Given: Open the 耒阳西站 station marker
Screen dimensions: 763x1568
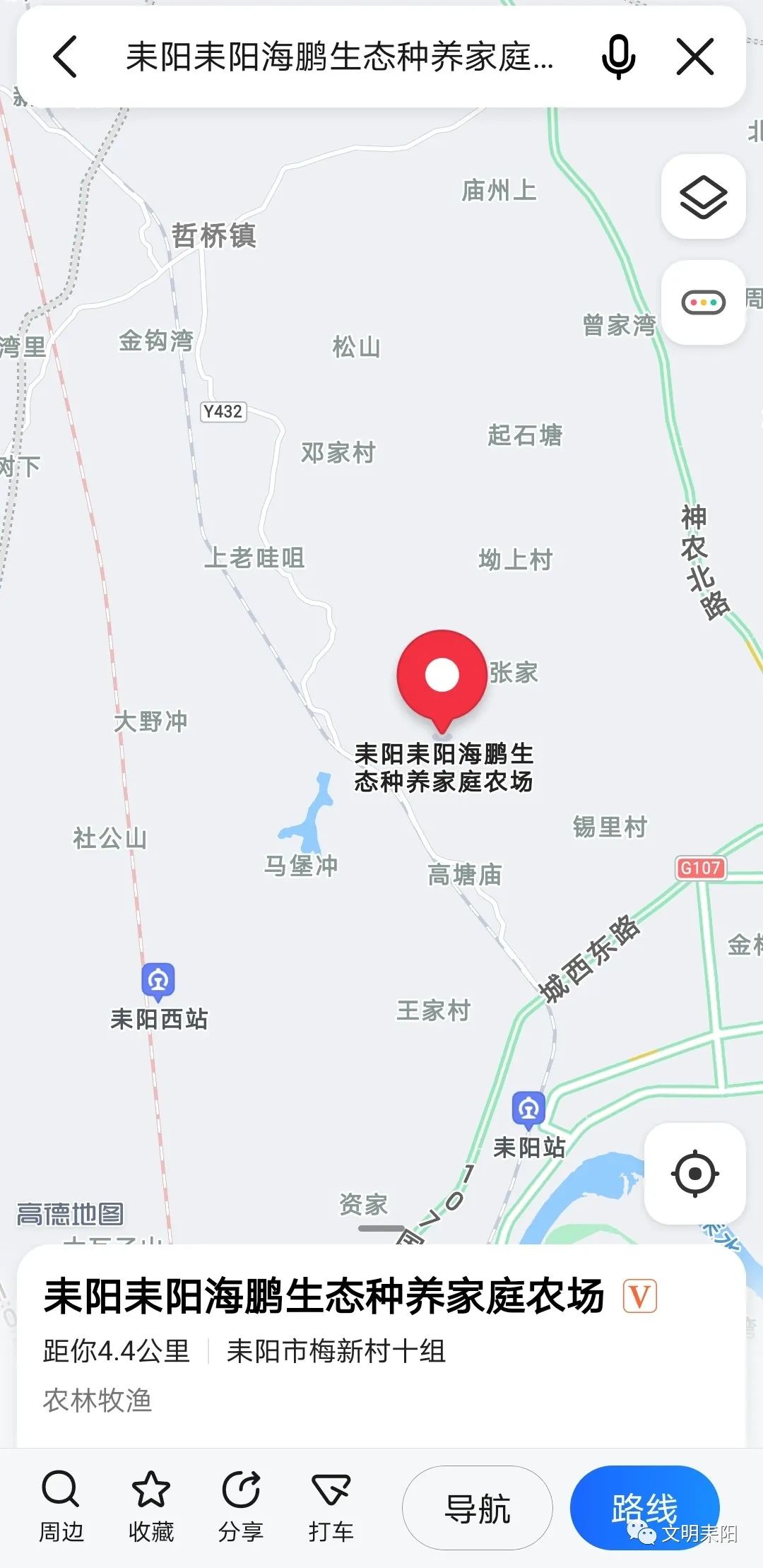Looking at the screenshot, I should (x=158, y=982).
